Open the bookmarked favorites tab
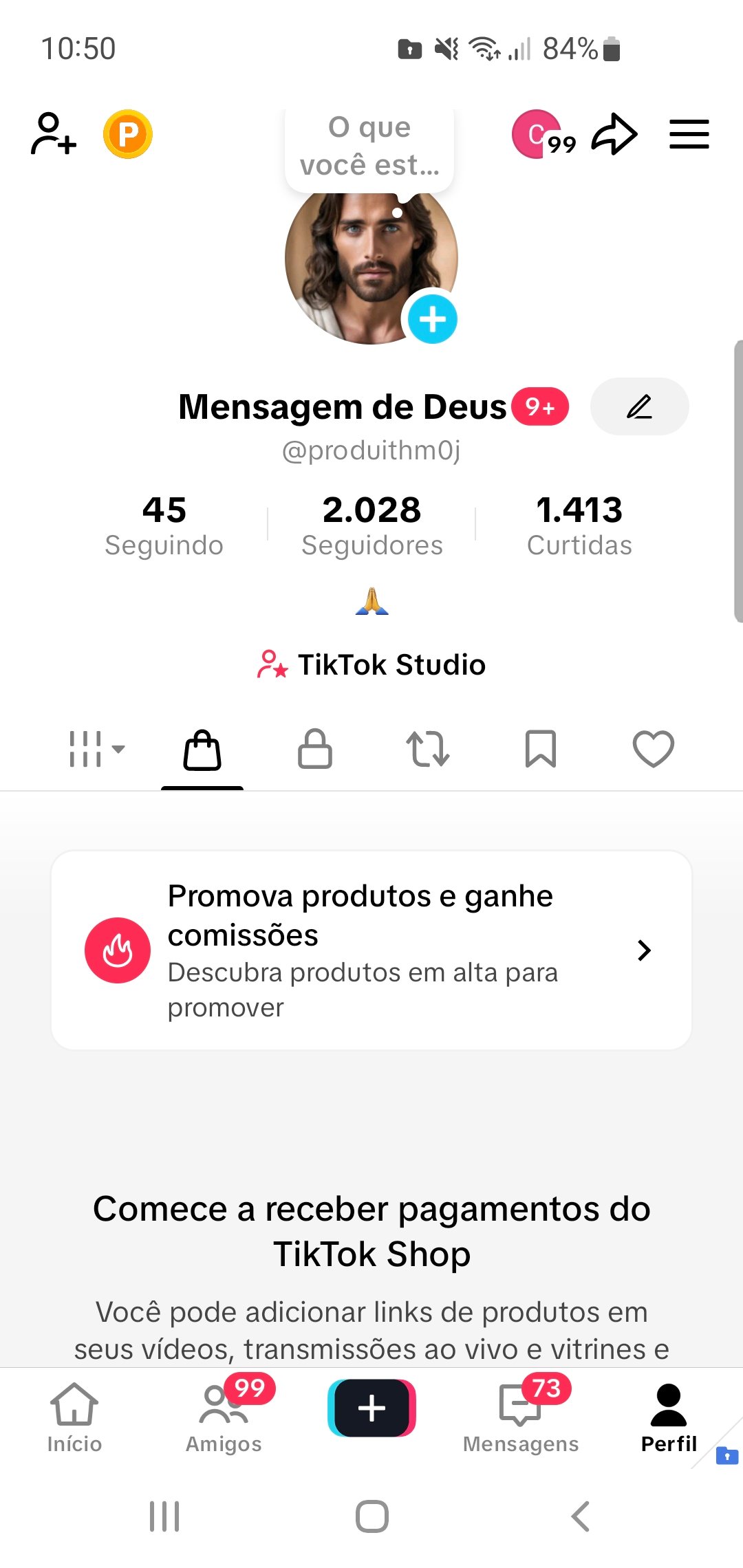743x1568 pixels. click(x=540, y=750)
